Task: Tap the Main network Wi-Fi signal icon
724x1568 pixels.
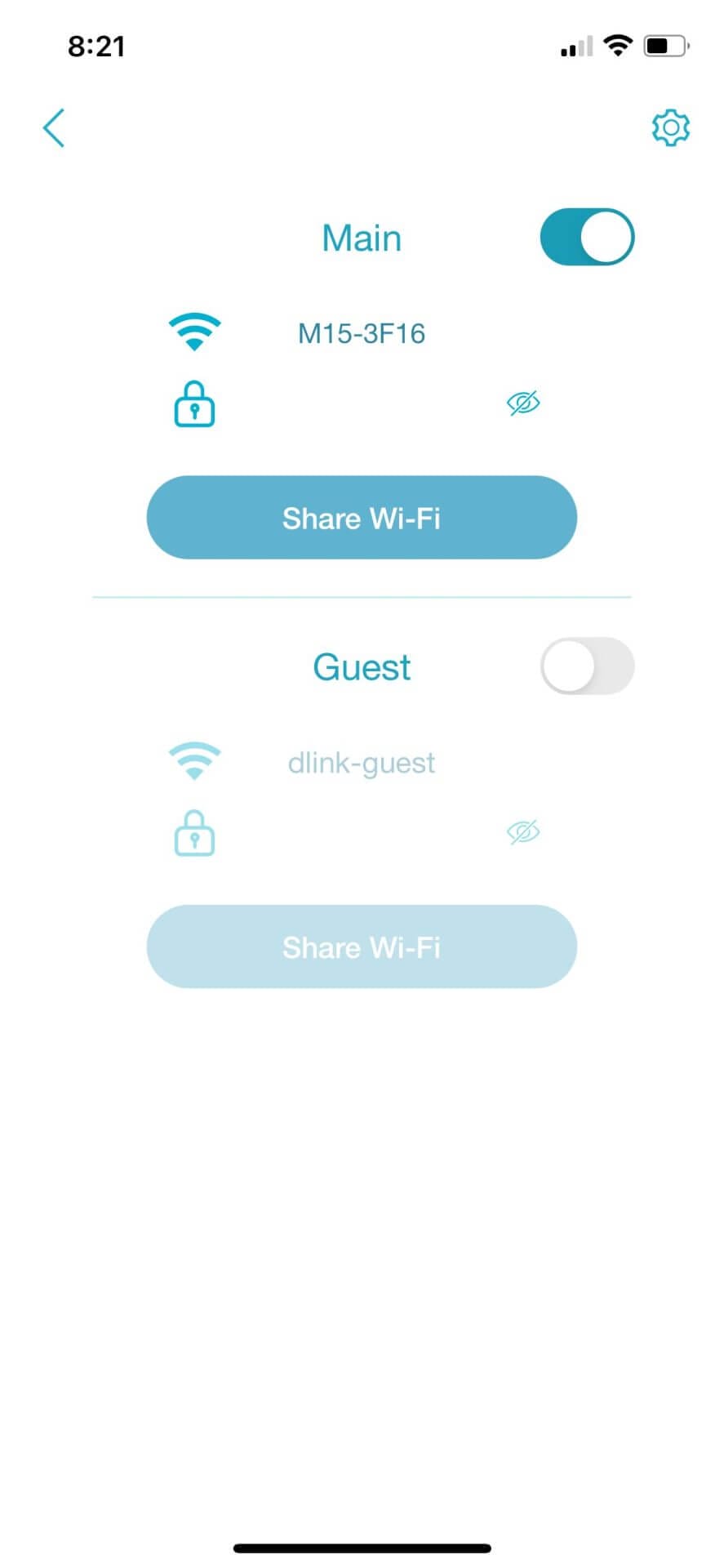Action: click(x=193, y=332)
